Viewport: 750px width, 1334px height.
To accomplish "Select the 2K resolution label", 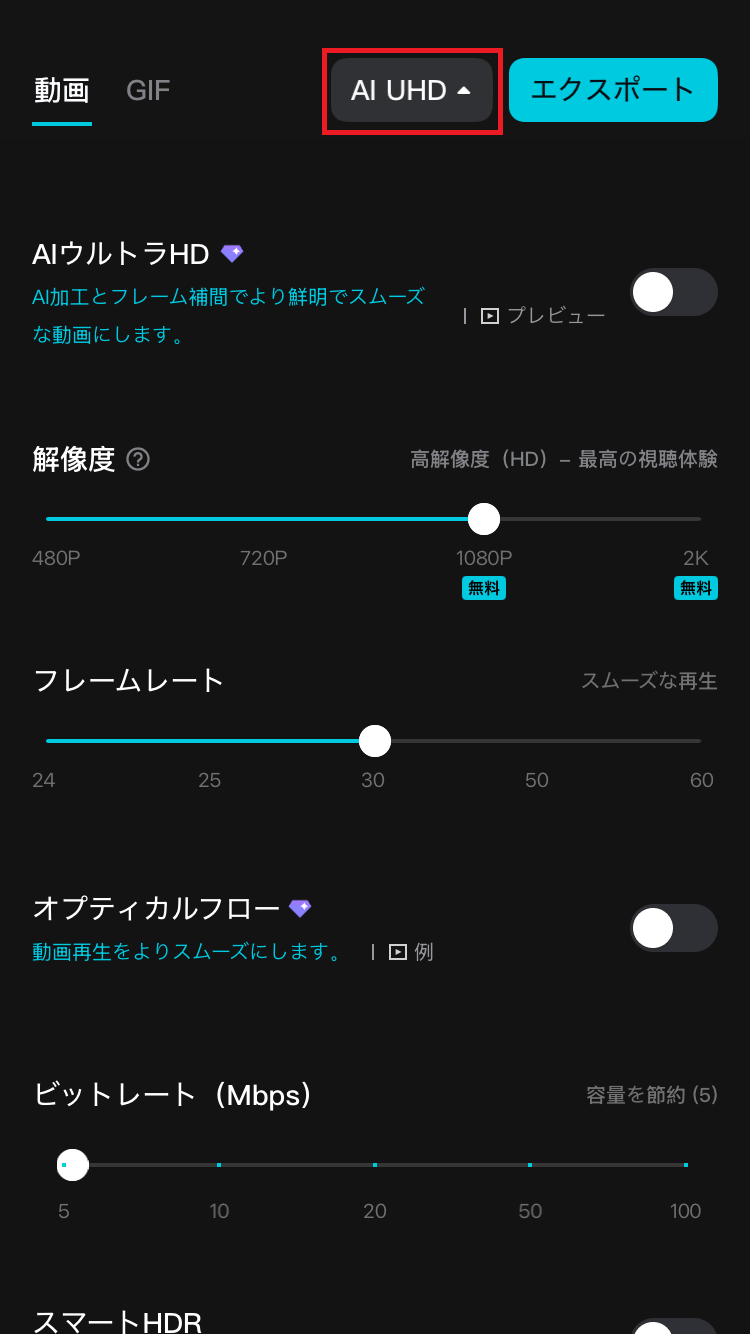I will [x=696, y=558].
